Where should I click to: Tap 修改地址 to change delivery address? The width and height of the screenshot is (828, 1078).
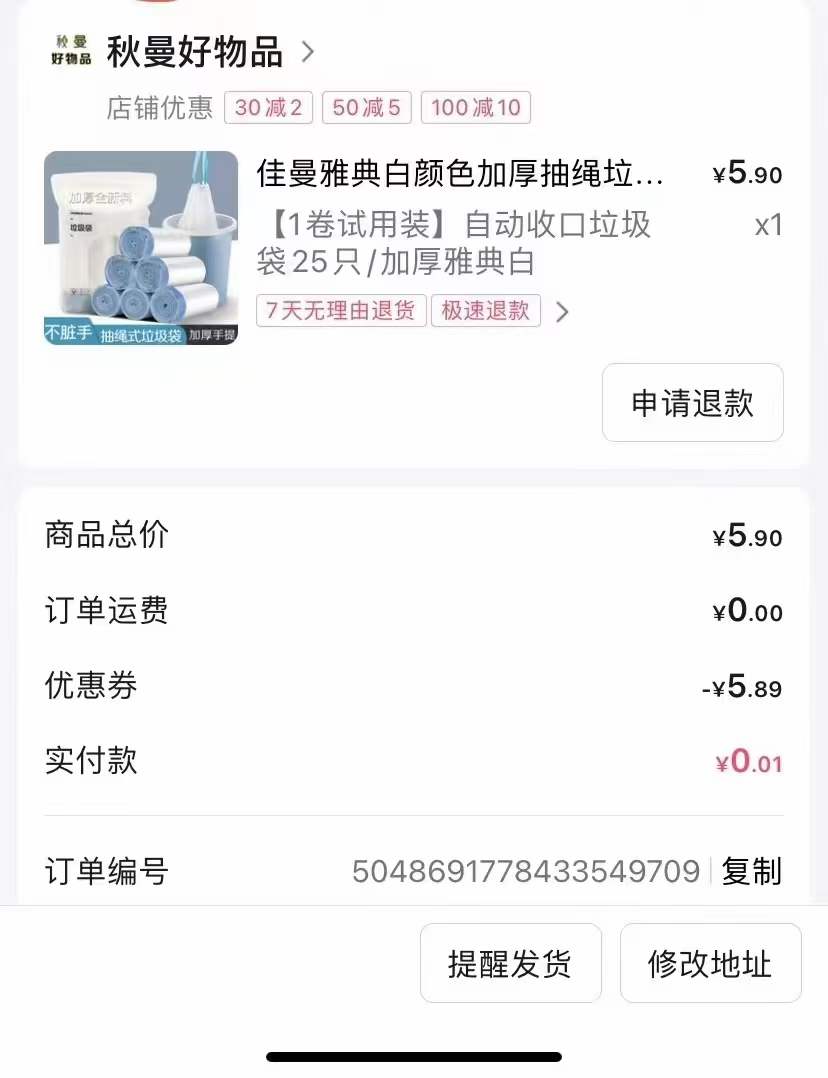click(710, 963)
